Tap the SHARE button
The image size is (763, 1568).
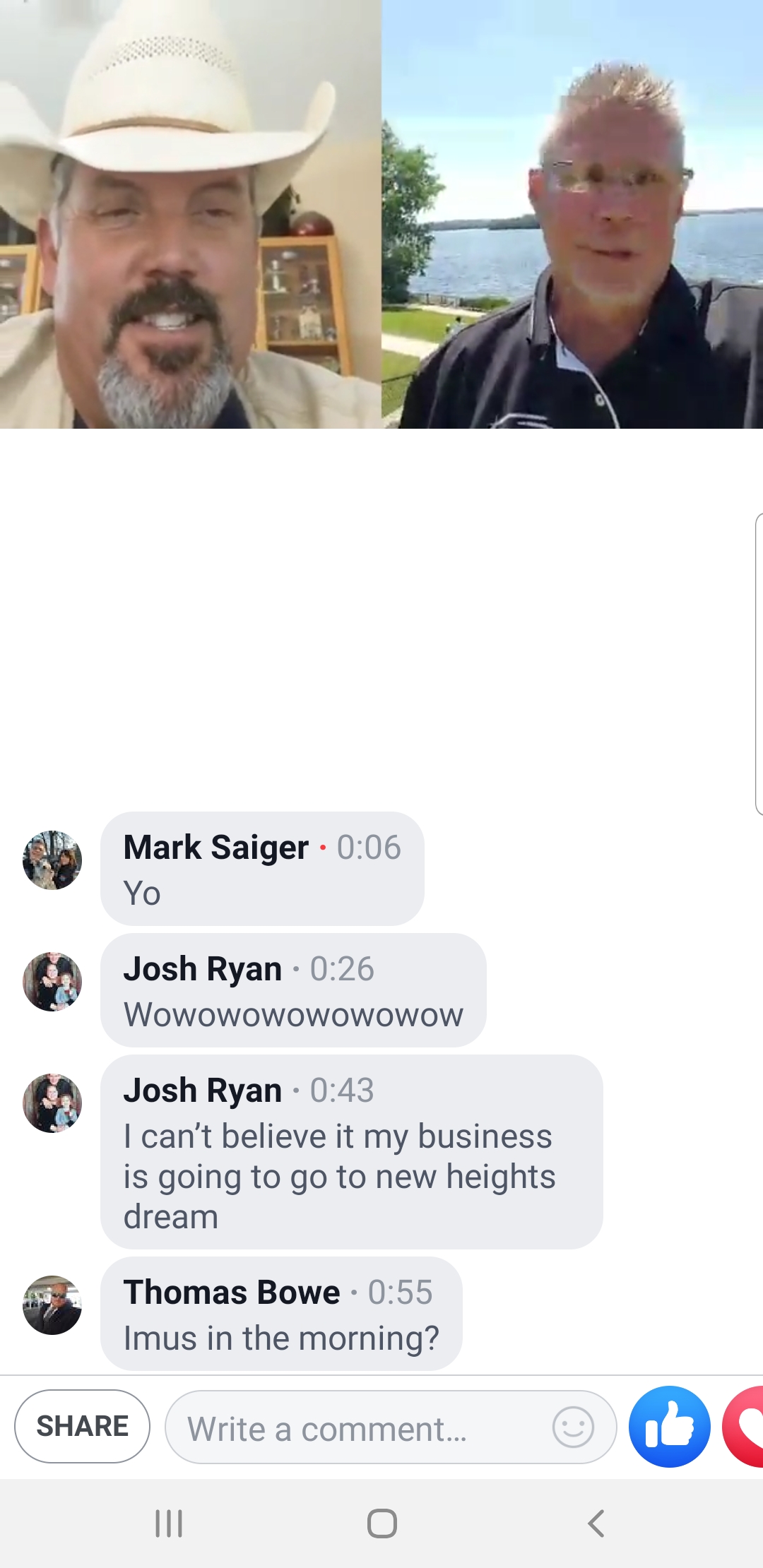pos(82,1426)
